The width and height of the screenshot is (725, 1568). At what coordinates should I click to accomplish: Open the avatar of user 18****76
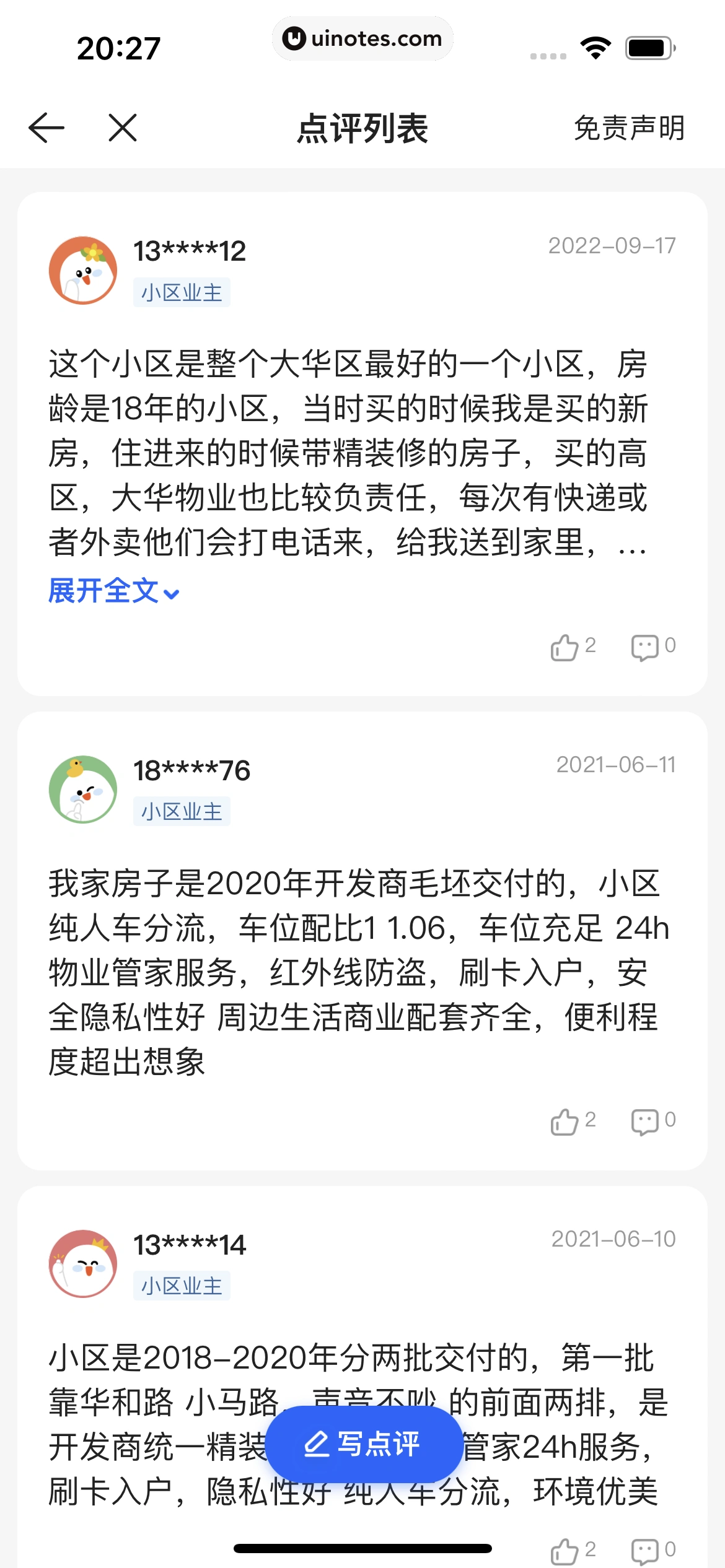(x=83, y=790)
